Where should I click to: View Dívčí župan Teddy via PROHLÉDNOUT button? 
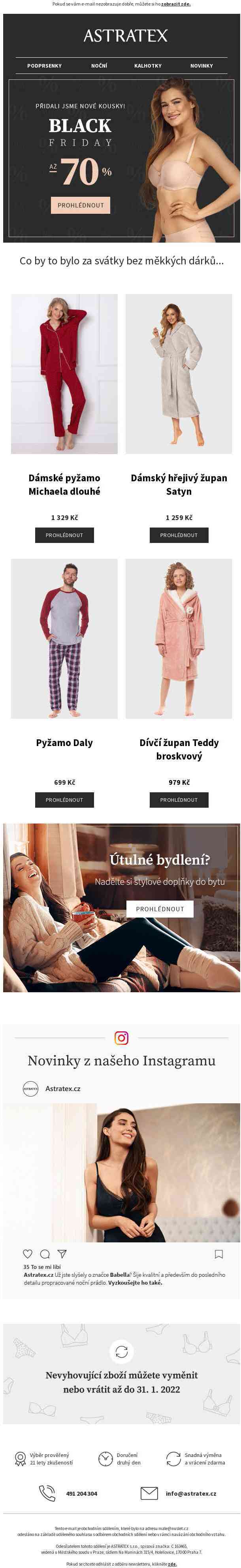pyautogui.click(x=178, y=800)
